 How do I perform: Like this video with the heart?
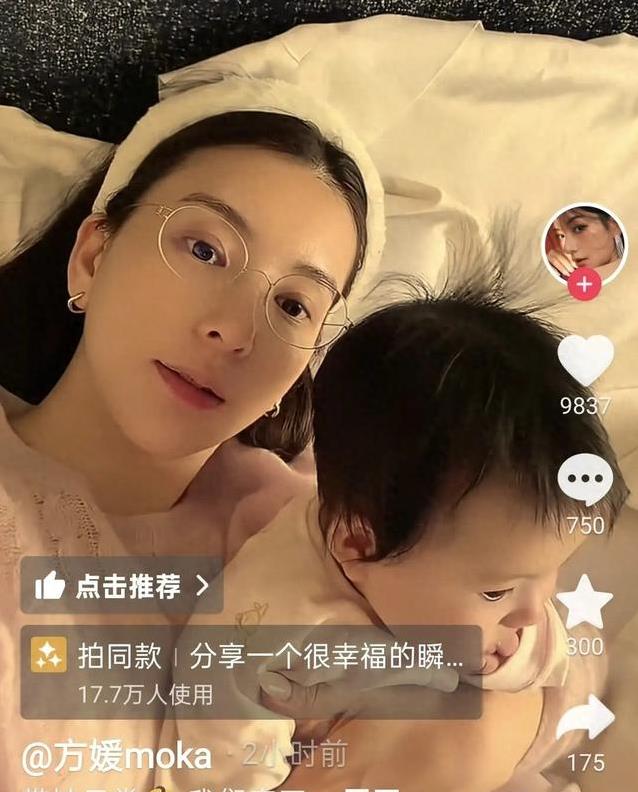click(585, 361)
